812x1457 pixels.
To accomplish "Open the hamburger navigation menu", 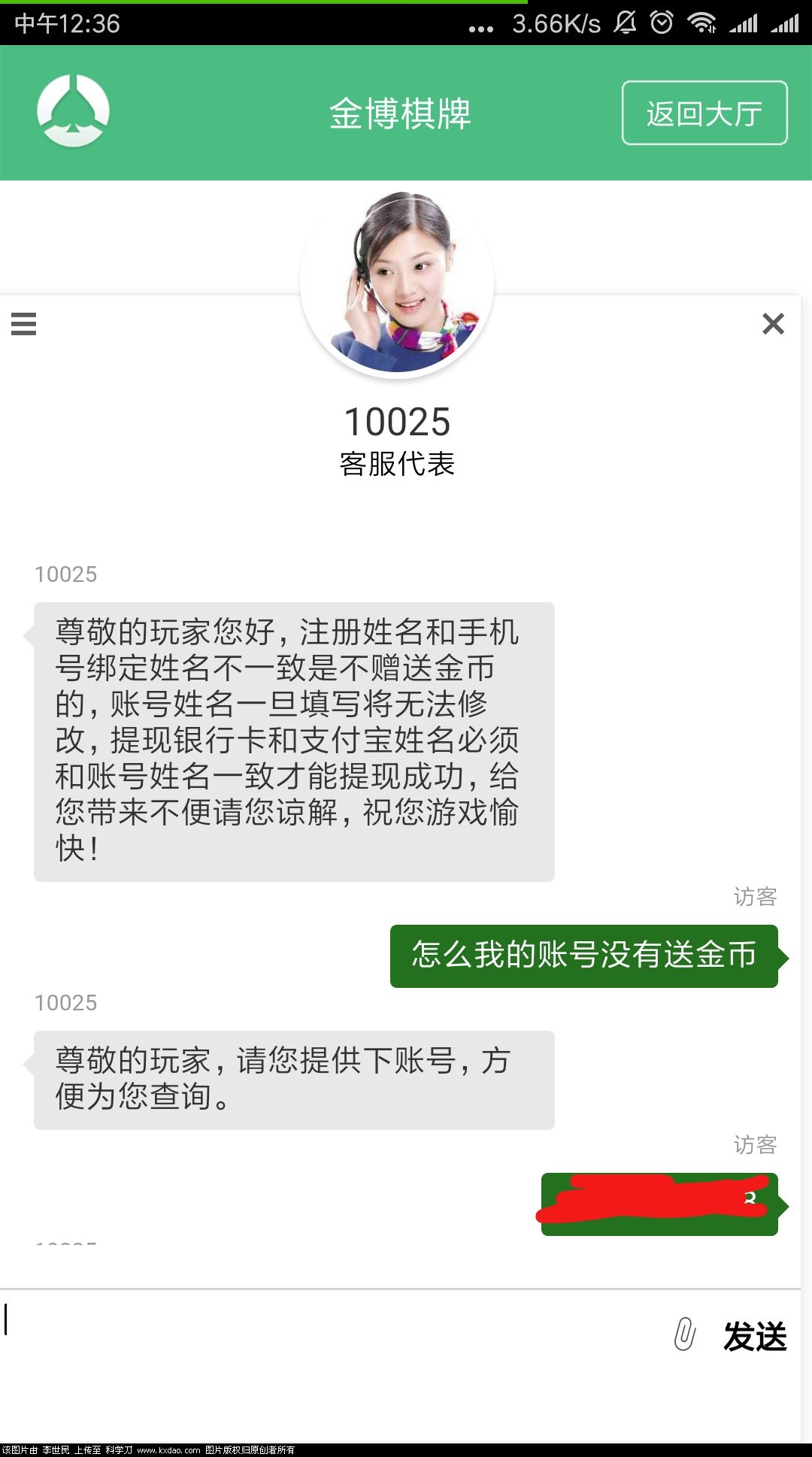I will coord(24,324).
